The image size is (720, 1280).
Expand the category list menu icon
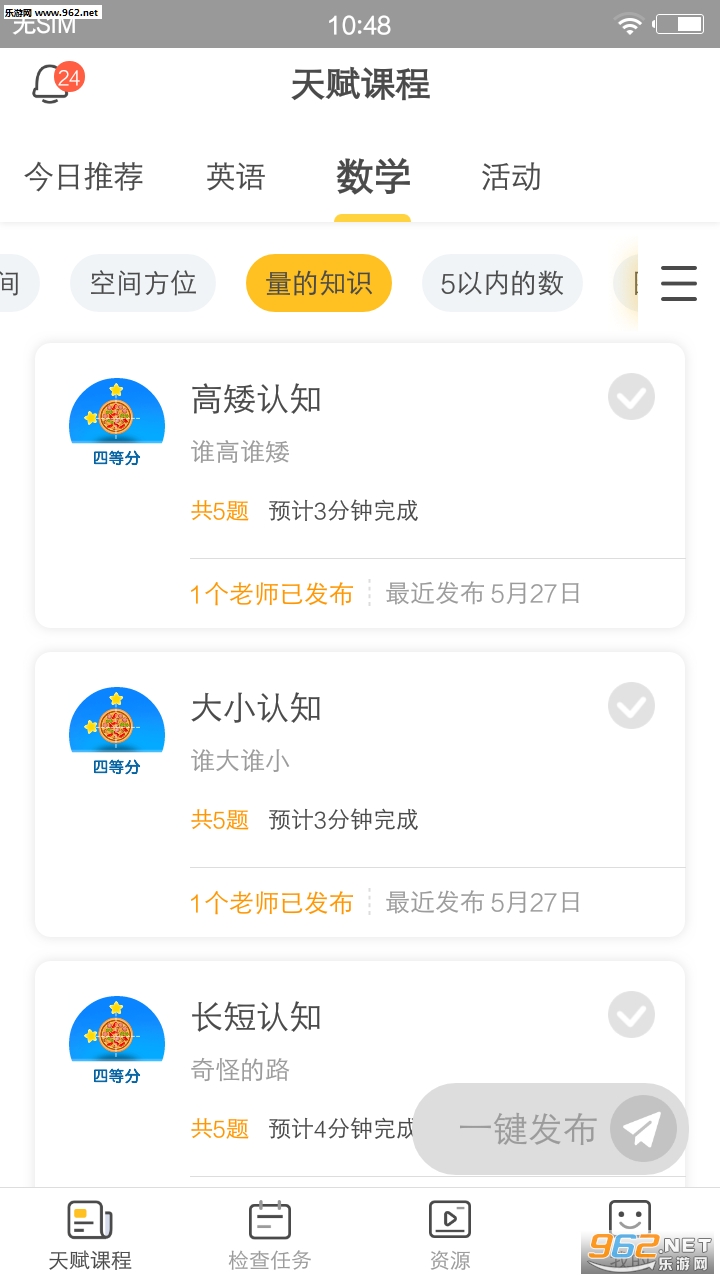point(679,283)
